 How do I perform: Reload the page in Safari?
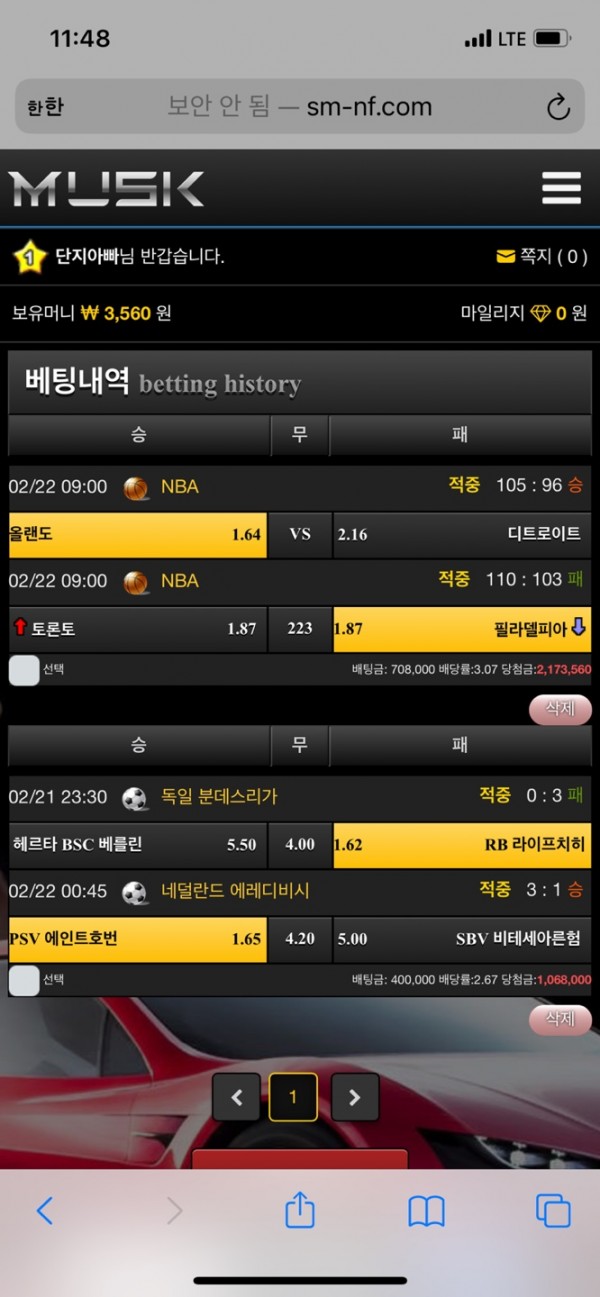558,107
